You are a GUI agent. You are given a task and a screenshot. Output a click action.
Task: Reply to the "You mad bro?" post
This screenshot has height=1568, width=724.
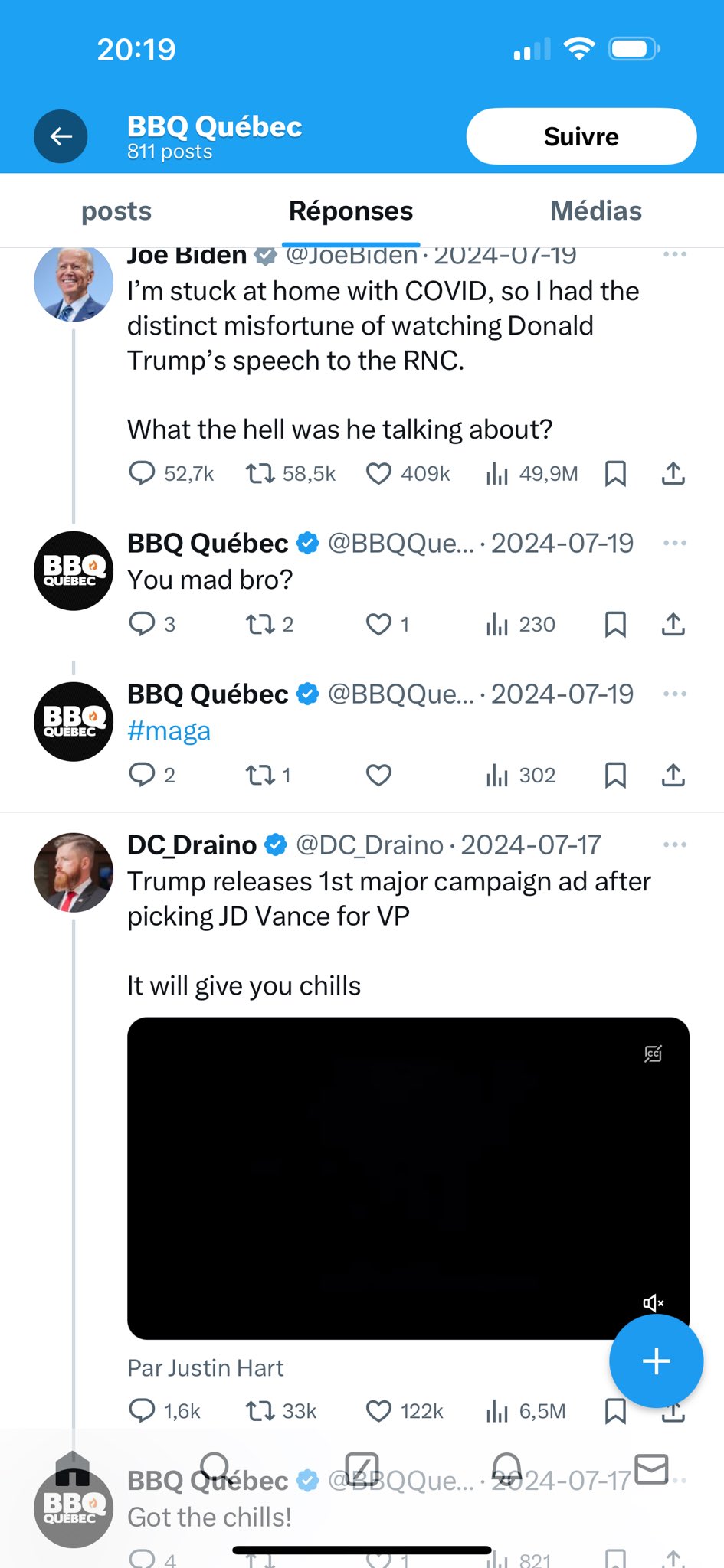point(142,624)
